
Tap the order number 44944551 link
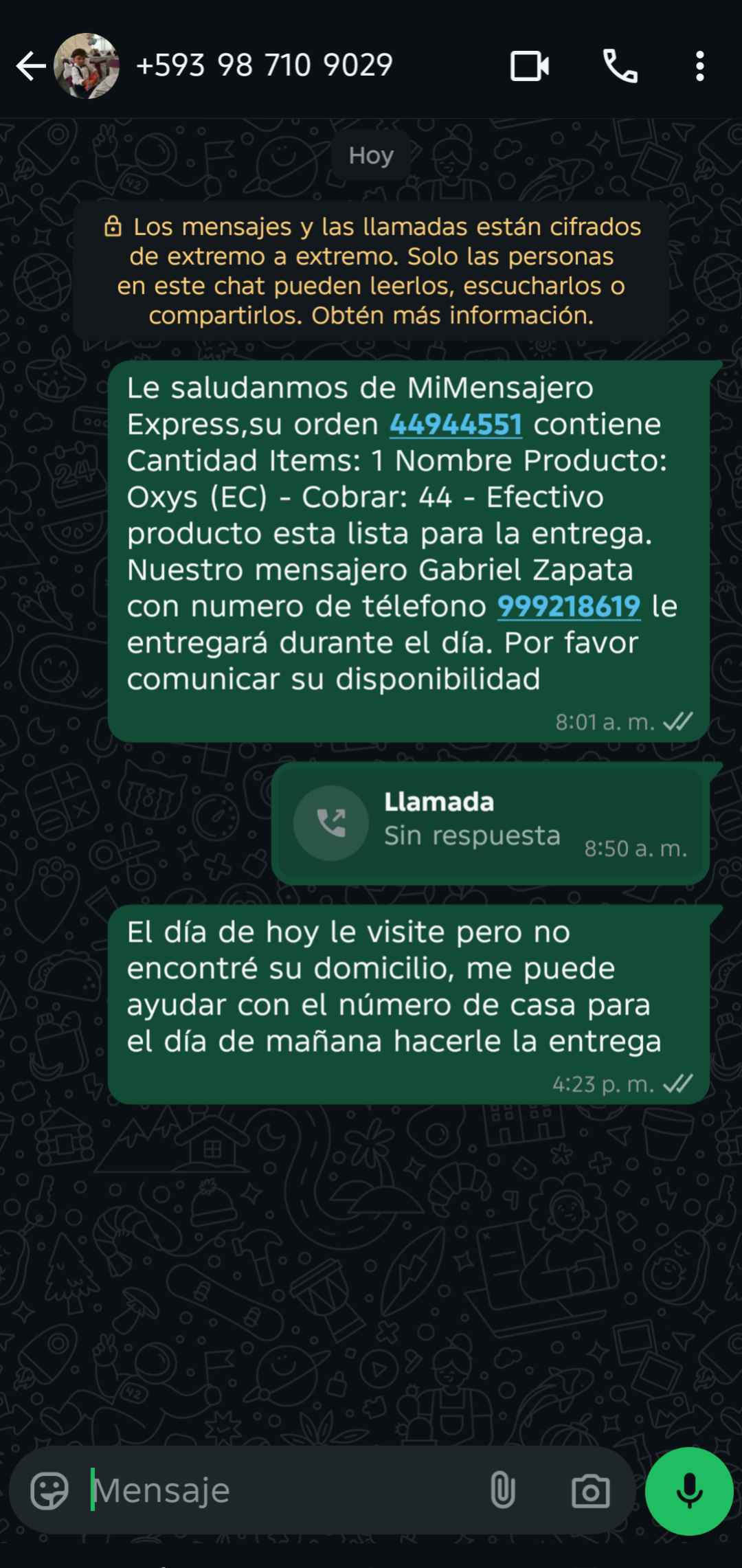click(456, 424)
